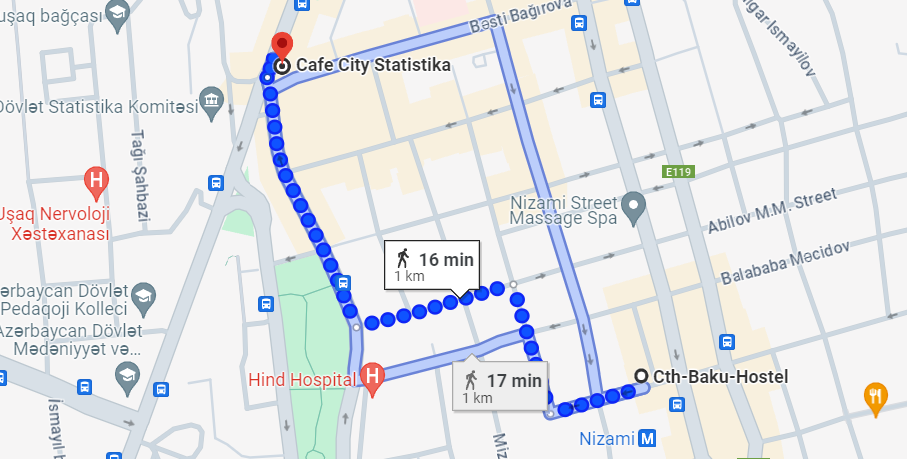
Task: Tap the 16 min walking route label
Action: [x=432, y=265]
